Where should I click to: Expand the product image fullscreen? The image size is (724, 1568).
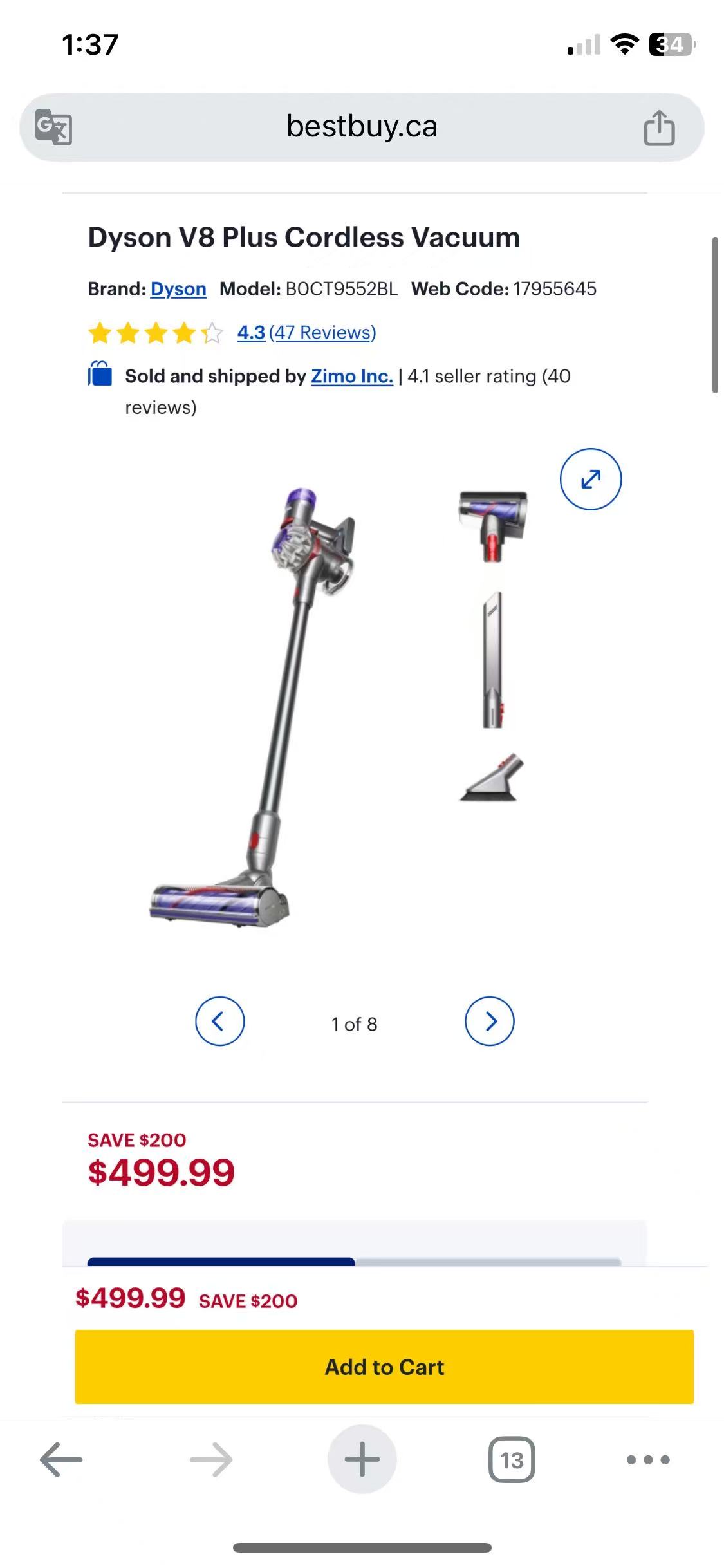click(590, 480)
